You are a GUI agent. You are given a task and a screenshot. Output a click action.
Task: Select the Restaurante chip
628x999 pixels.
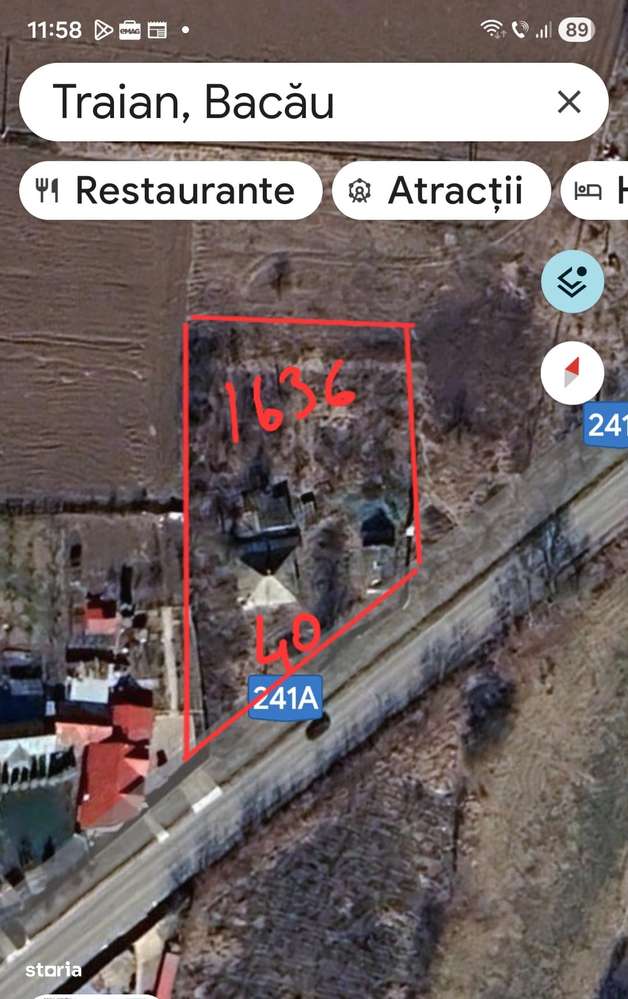coord(170,190)
